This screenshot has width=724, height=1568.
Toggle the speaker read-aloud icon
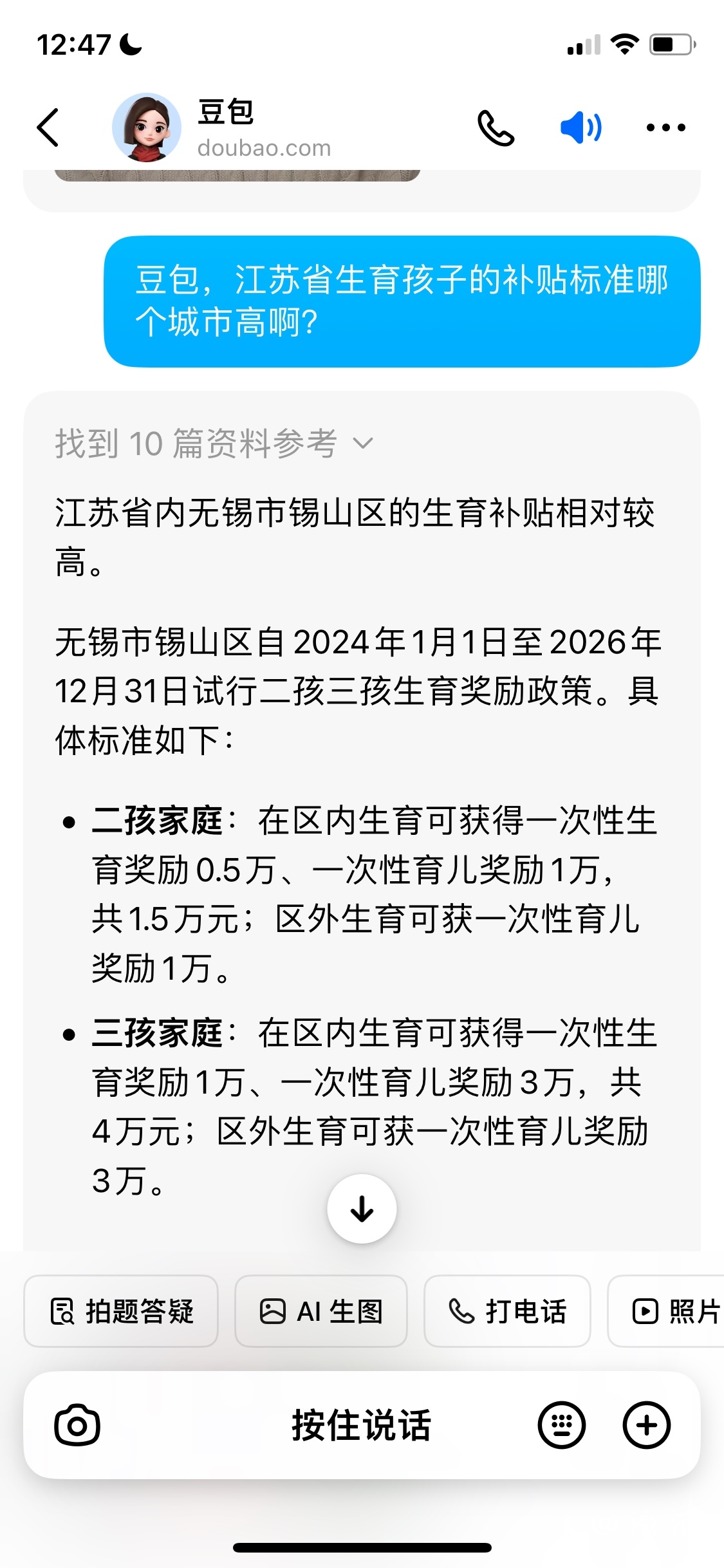pos(580,127)
